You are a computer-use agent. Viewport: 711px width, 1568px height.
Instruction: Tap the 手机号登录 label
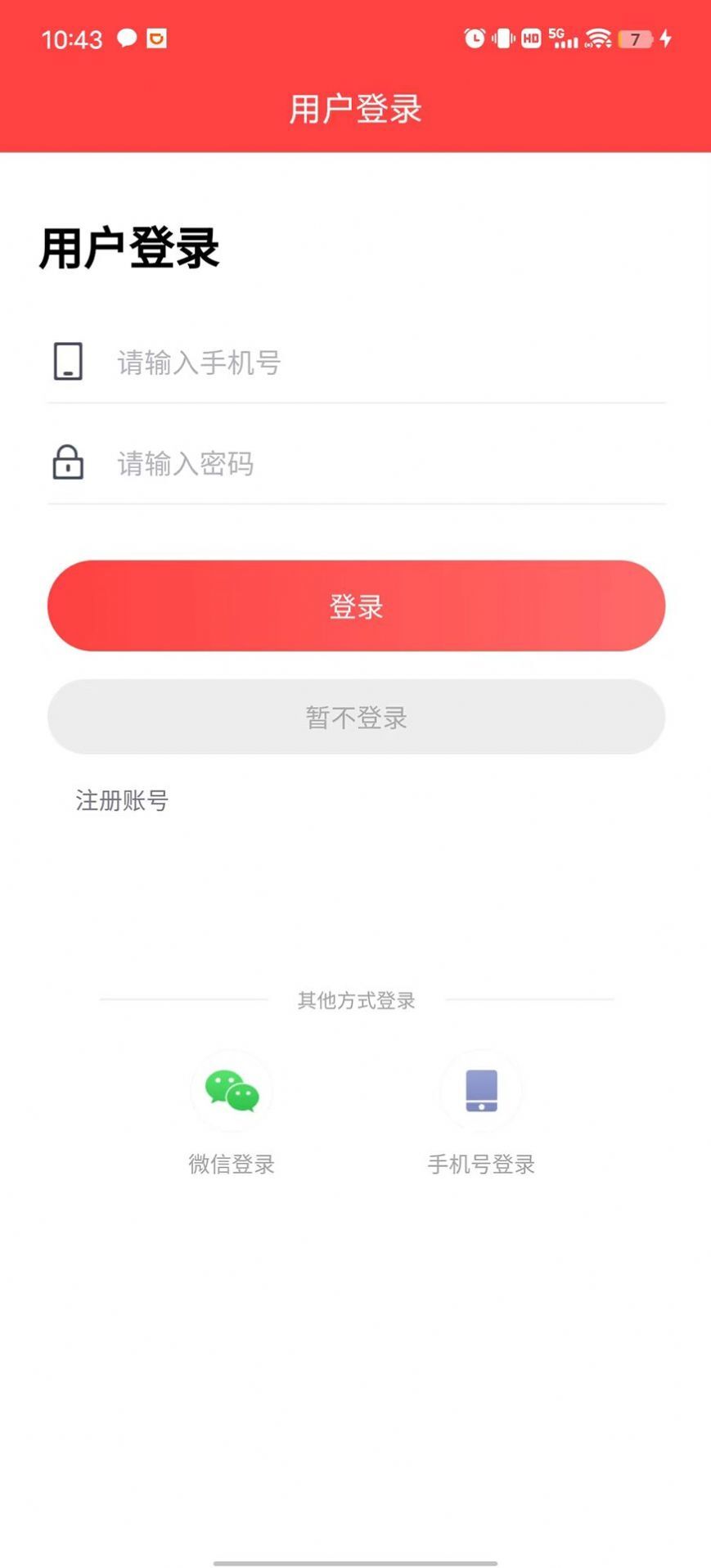480,1164
